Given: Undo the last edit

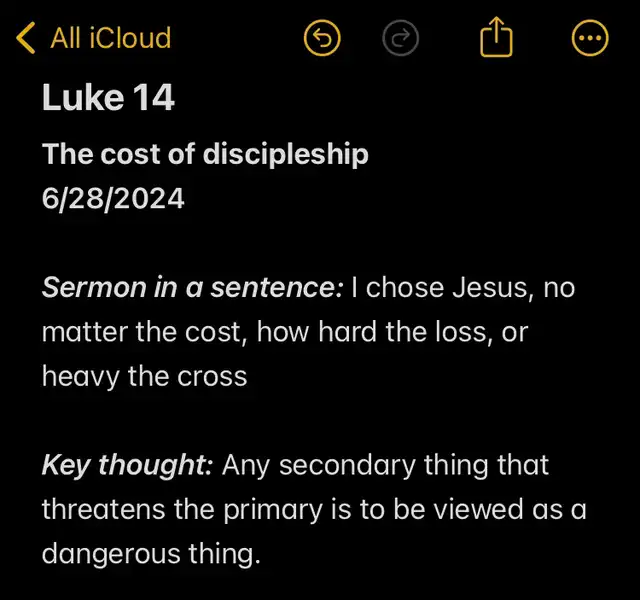Looking at the screenshot, I should [322, 39].
